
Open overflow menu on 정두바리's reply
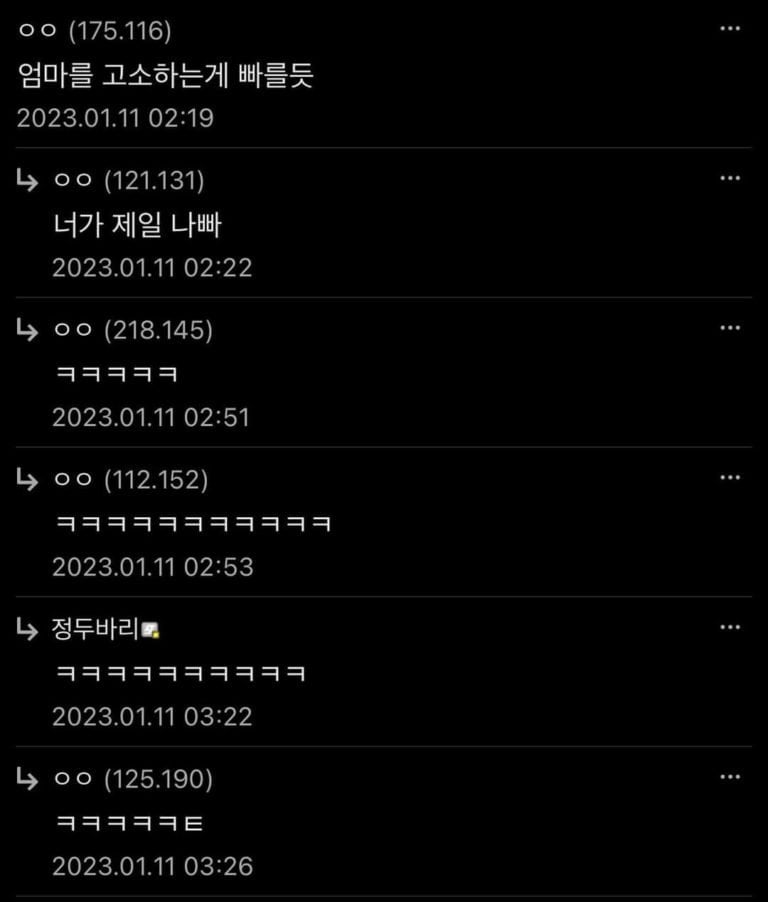tap(730, 627)
